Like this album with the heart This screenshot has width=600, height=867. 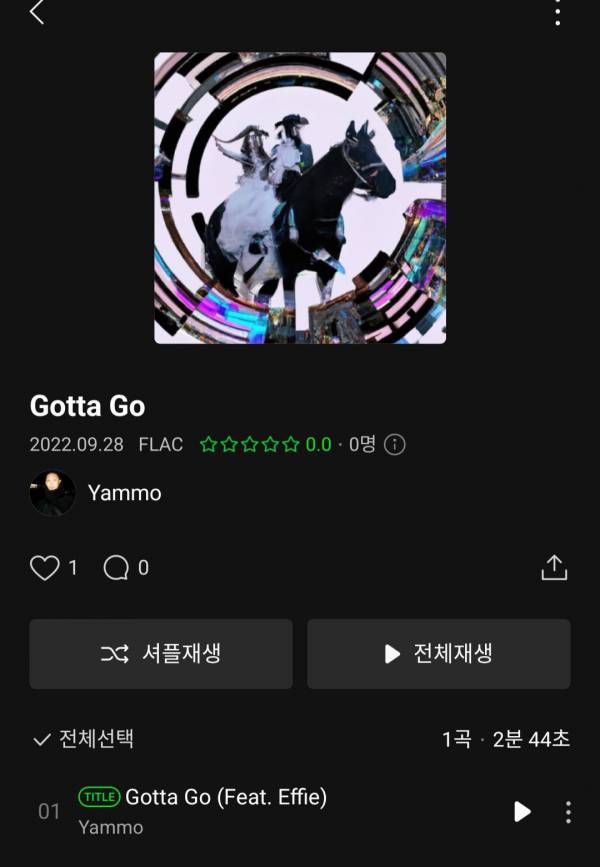(x=45, y=568)
